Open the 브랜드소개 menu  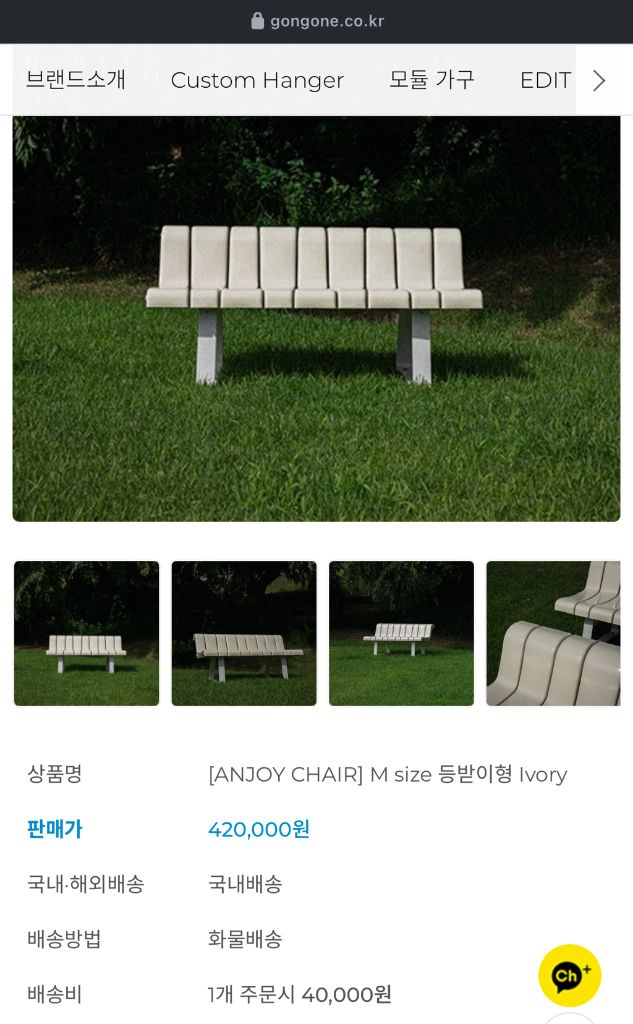(x=75, y=80)
